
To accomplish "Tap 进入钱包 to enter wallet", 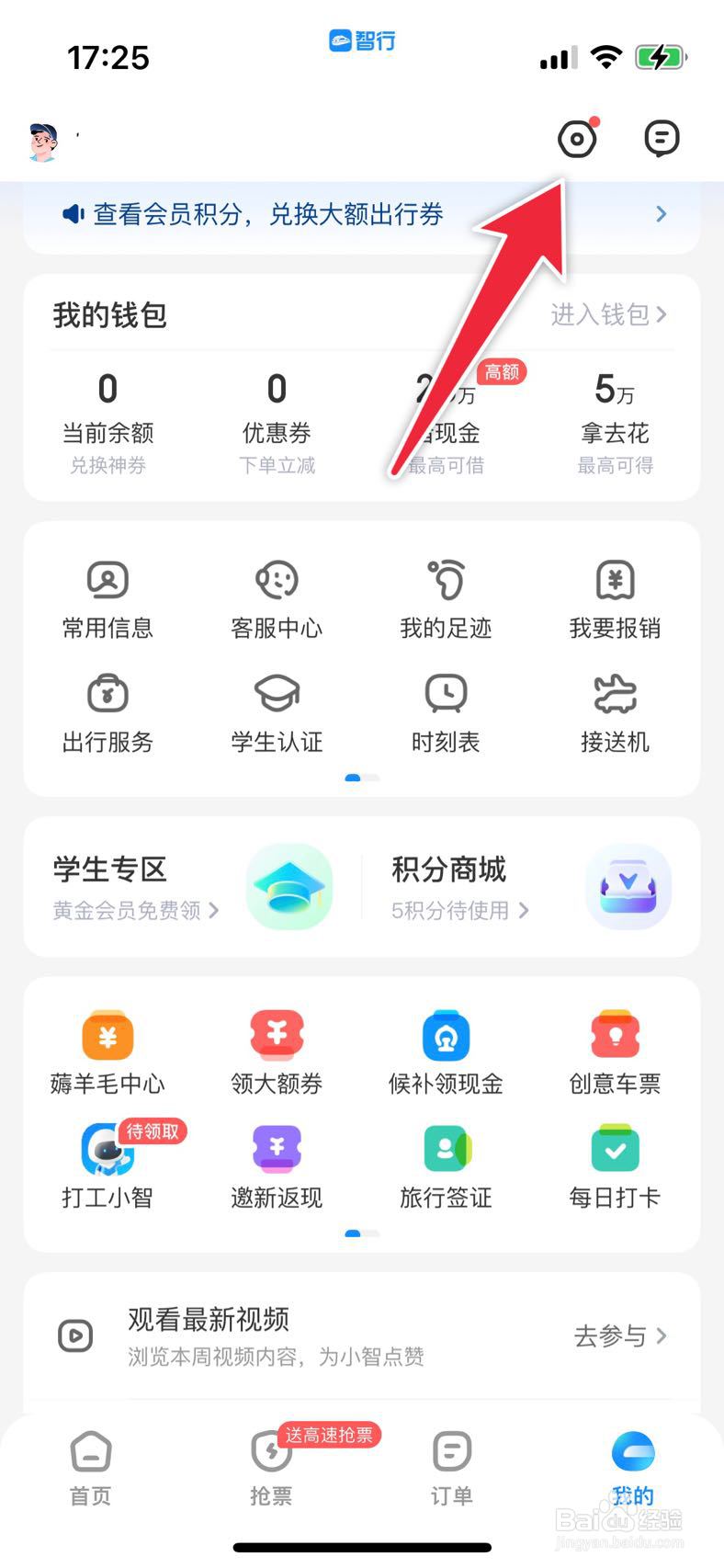I will pos(608,315).
